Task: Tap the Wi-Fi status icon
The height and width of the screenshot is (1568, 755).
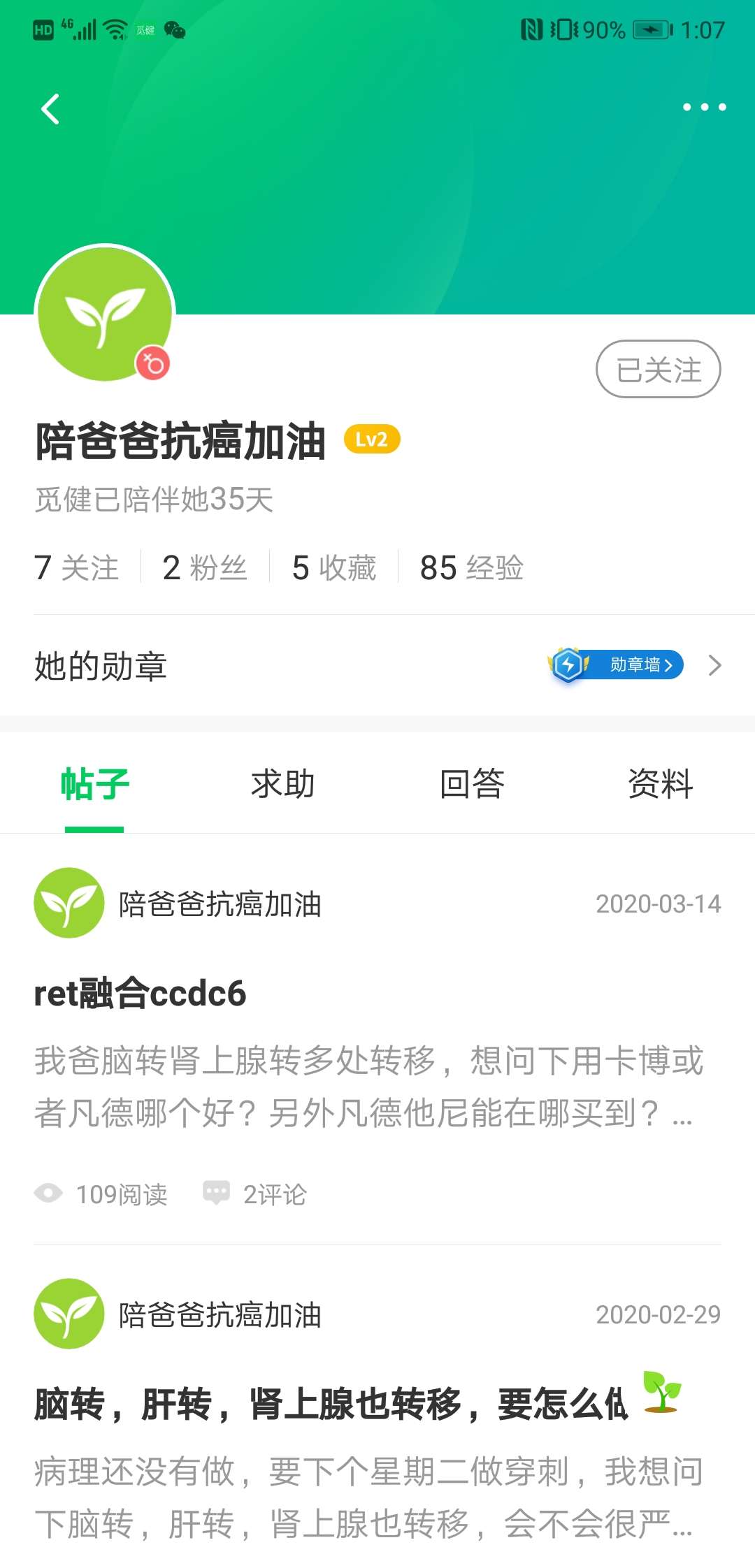Action: pyautogui.click(x=112, y=28)
